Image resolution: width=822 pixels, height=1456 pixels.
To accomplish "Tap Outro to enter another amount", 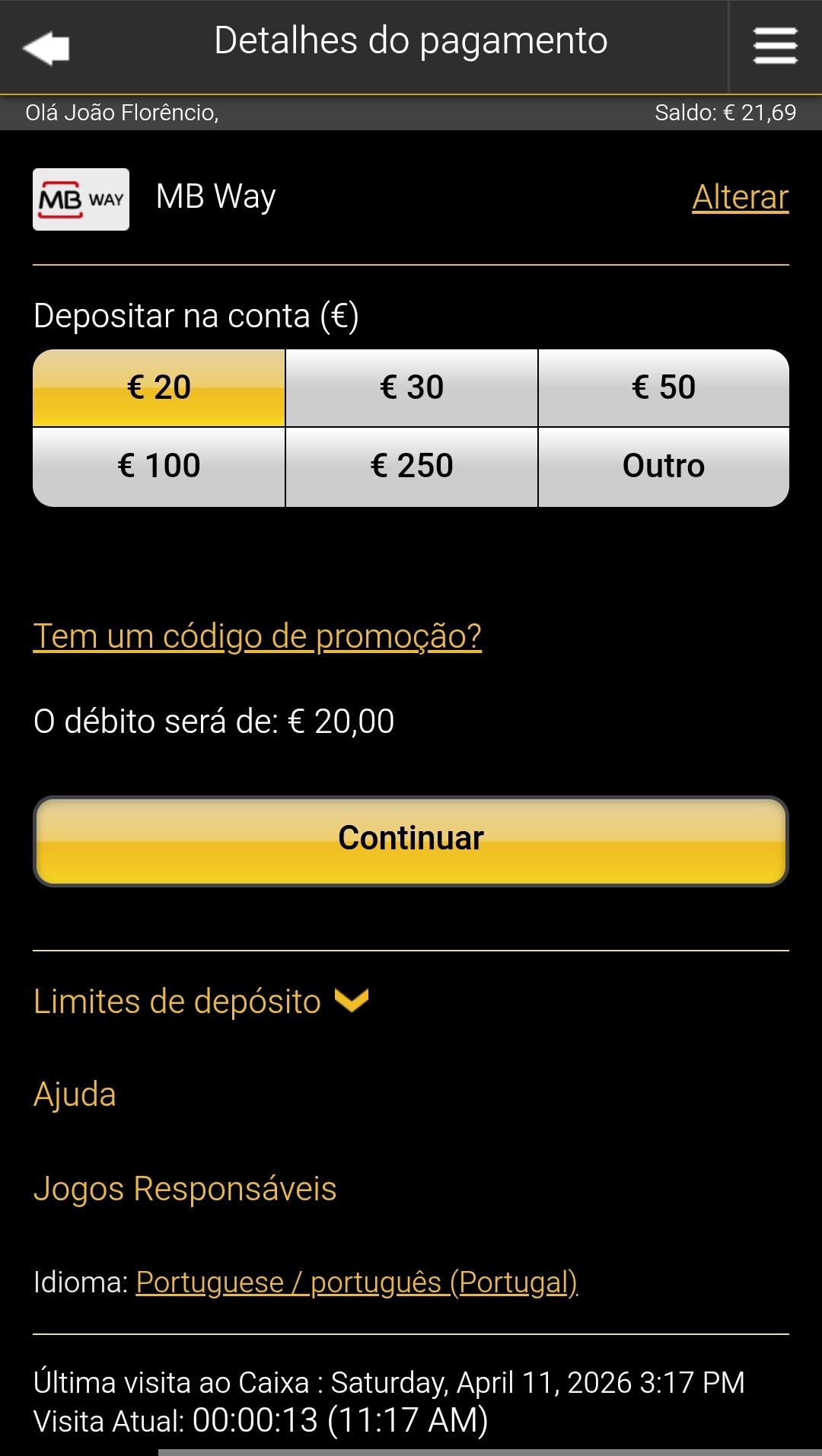I will pos(664,466).
